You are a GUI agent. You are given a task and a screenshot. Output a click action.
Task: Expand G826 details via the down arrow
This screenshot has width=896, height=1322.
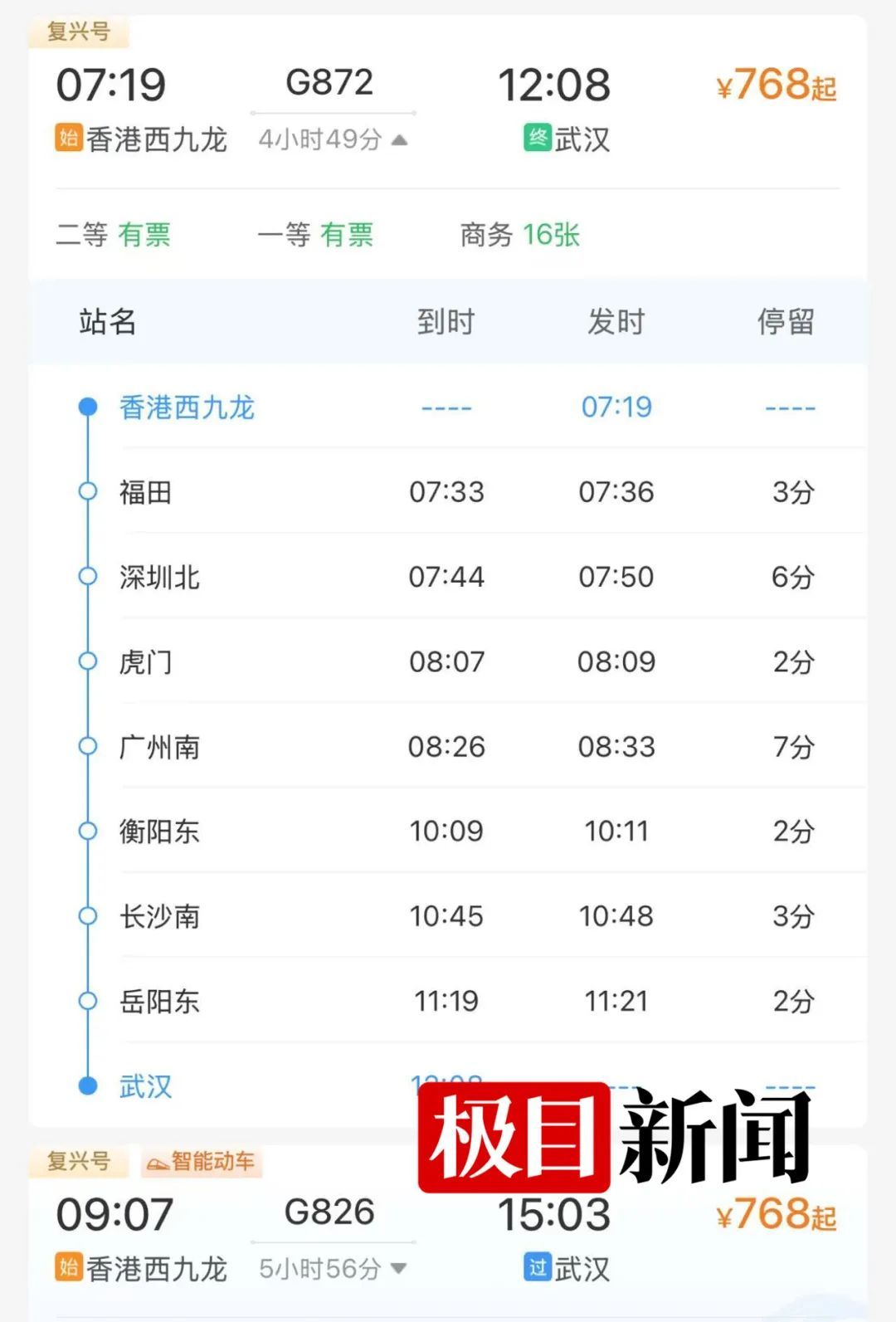point(398,1270)
